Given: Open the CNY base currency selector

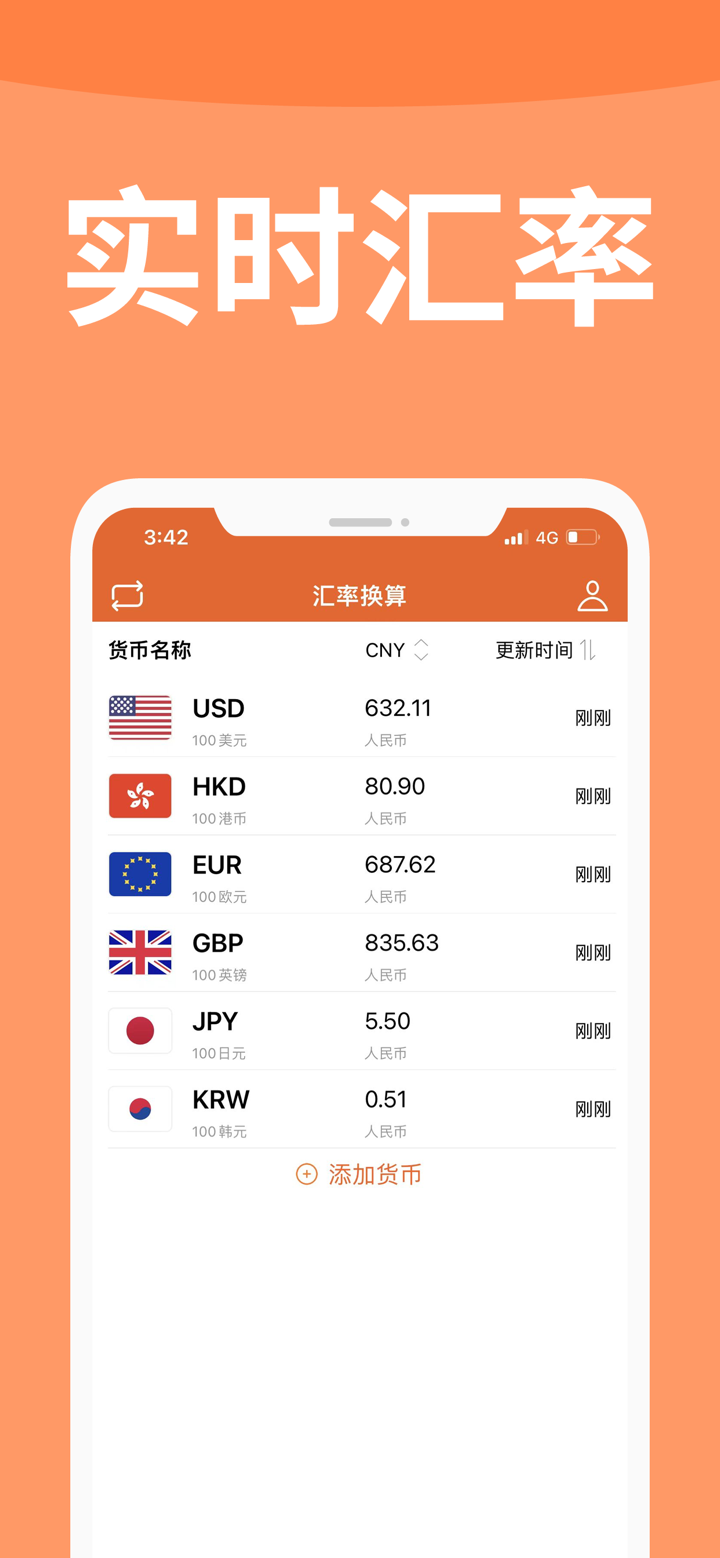Looking at the screenshot, I should 385,649.
